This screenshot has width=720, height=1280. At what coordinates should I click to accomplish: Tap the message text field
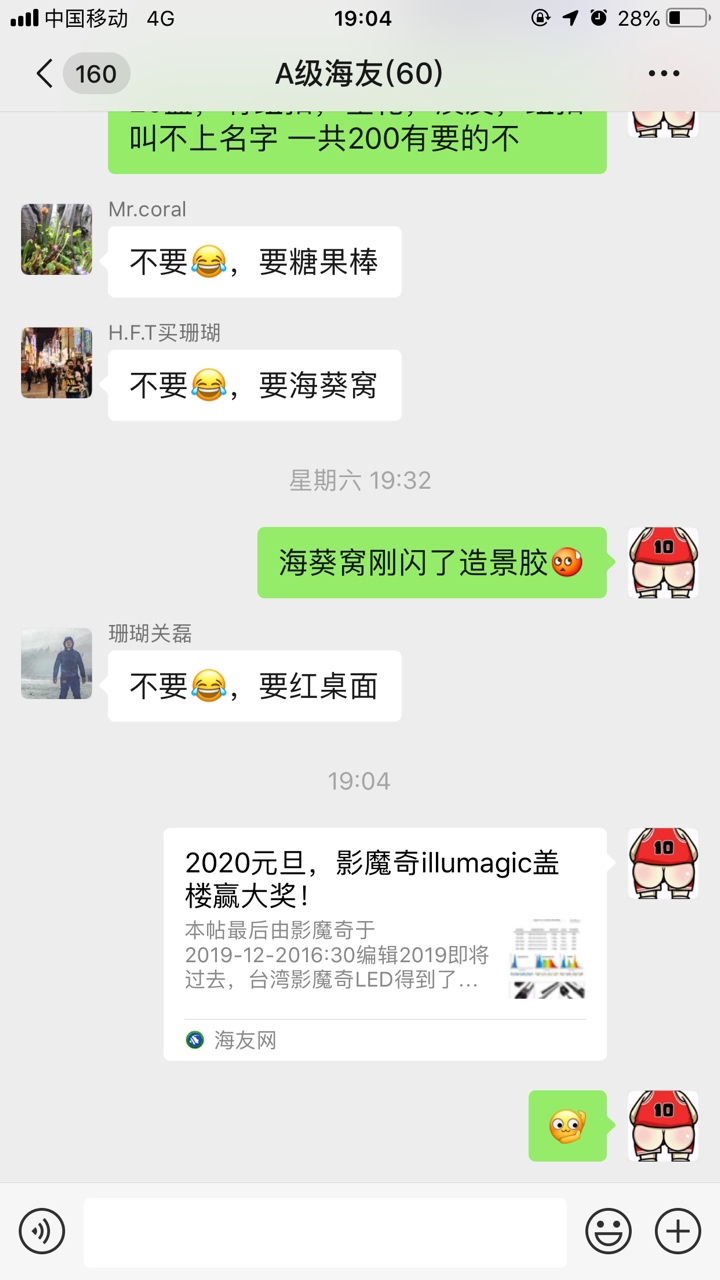(325, 1232)
